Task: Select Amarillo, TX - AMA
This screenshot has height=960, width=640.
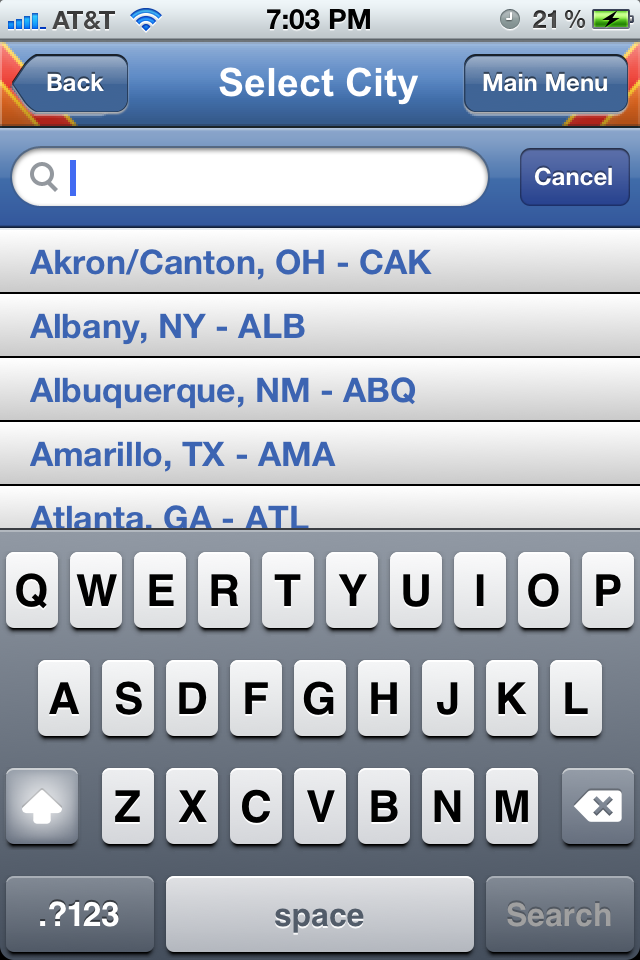Action: (x=320, y=454)
